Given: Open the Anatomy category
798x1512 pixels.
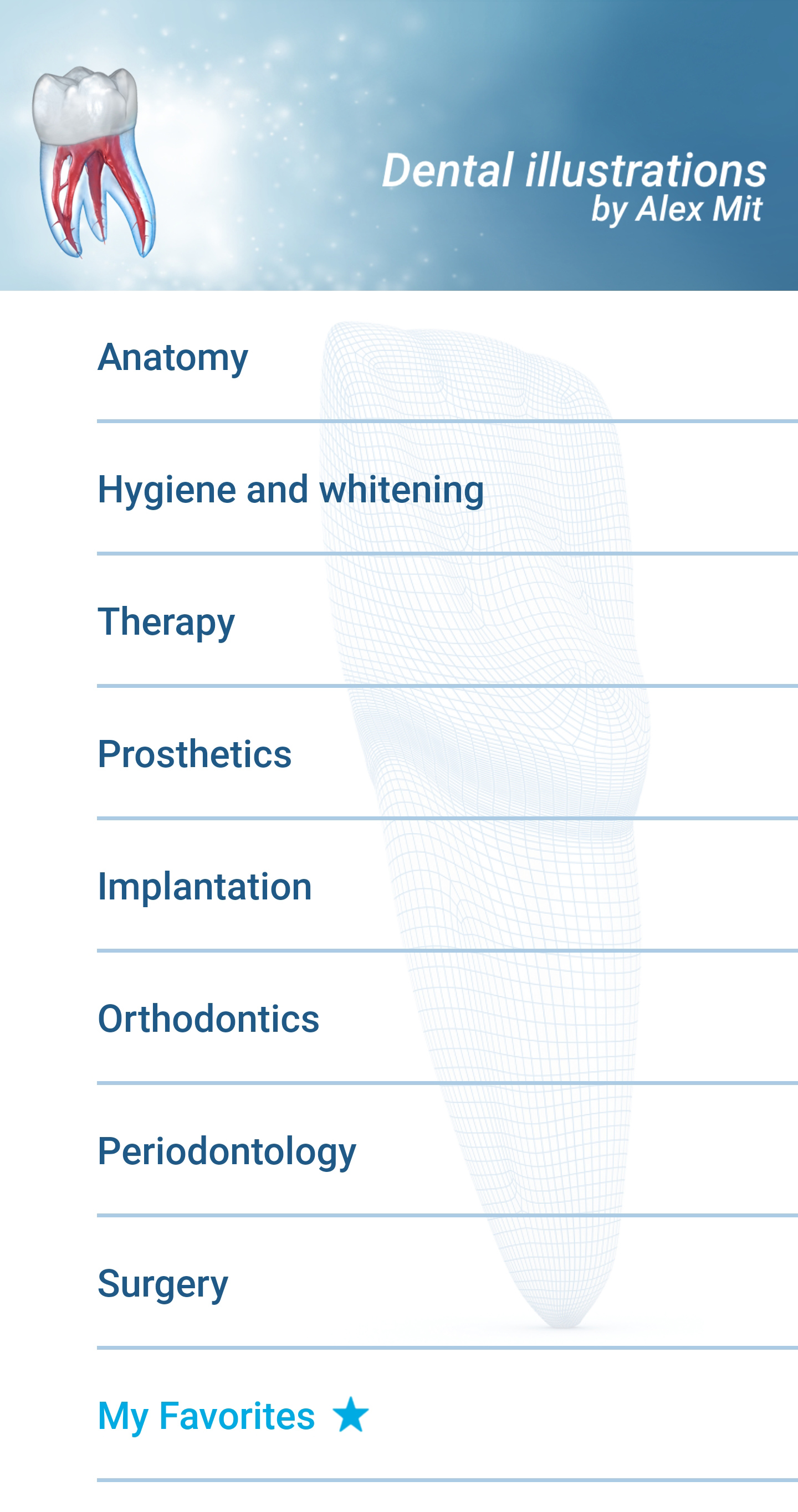Looking at the screenshot, I should point(173,357).
